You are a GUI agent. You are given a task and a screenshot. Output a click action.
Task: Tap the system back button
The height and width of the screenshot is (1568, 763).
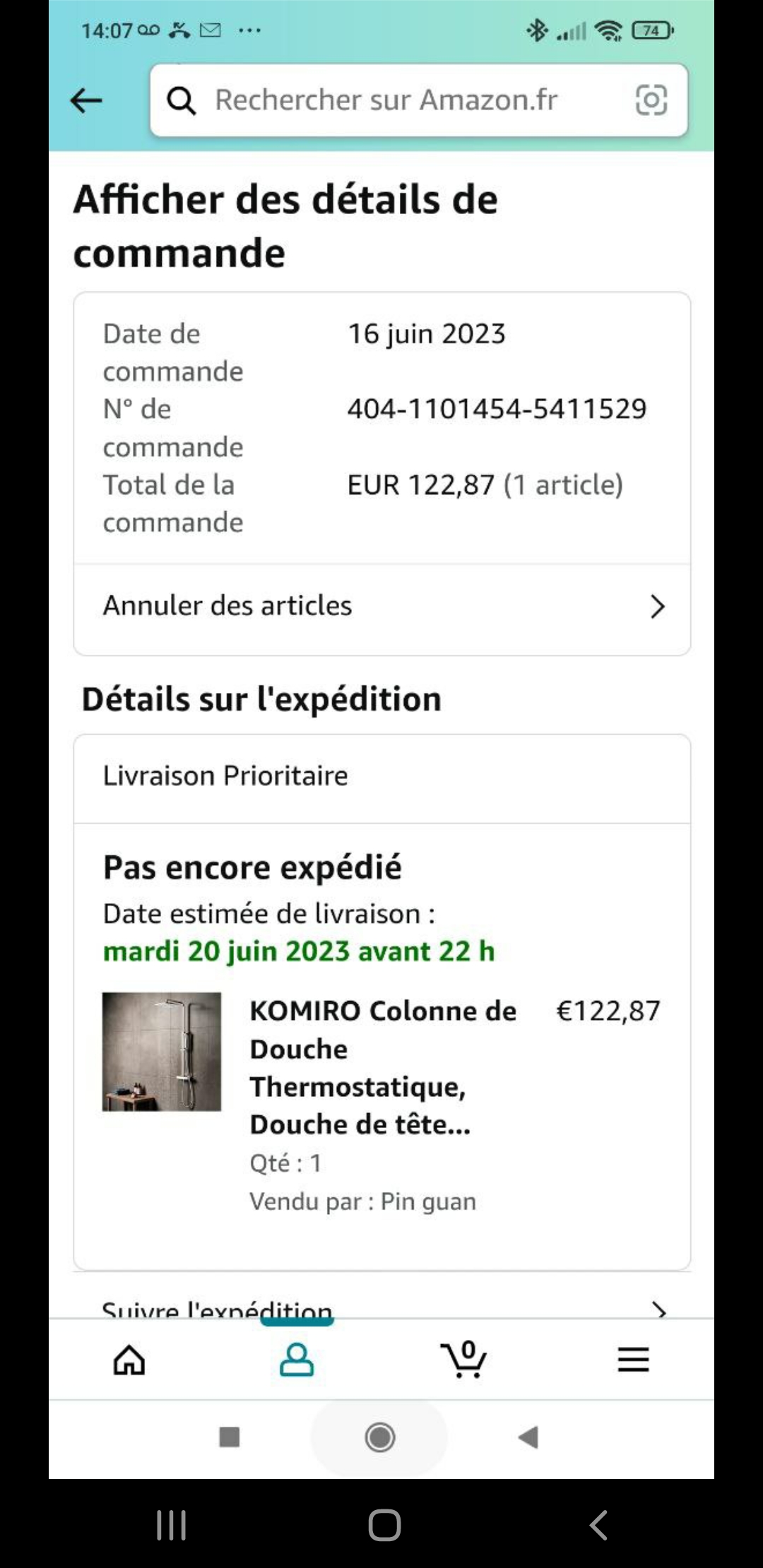(599, 1524)
